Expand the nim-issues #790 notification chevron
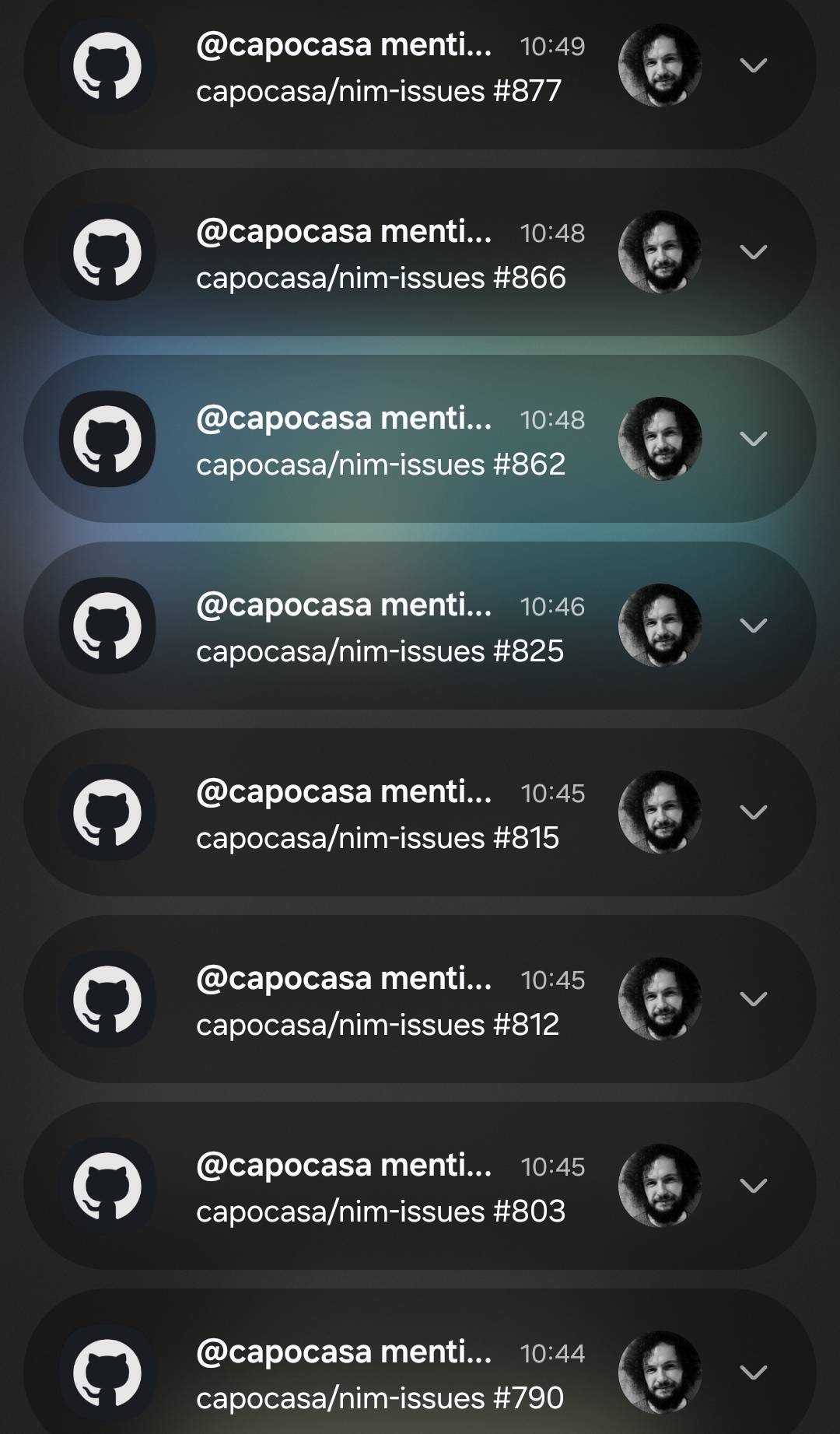 click(x=754, y=1373)
